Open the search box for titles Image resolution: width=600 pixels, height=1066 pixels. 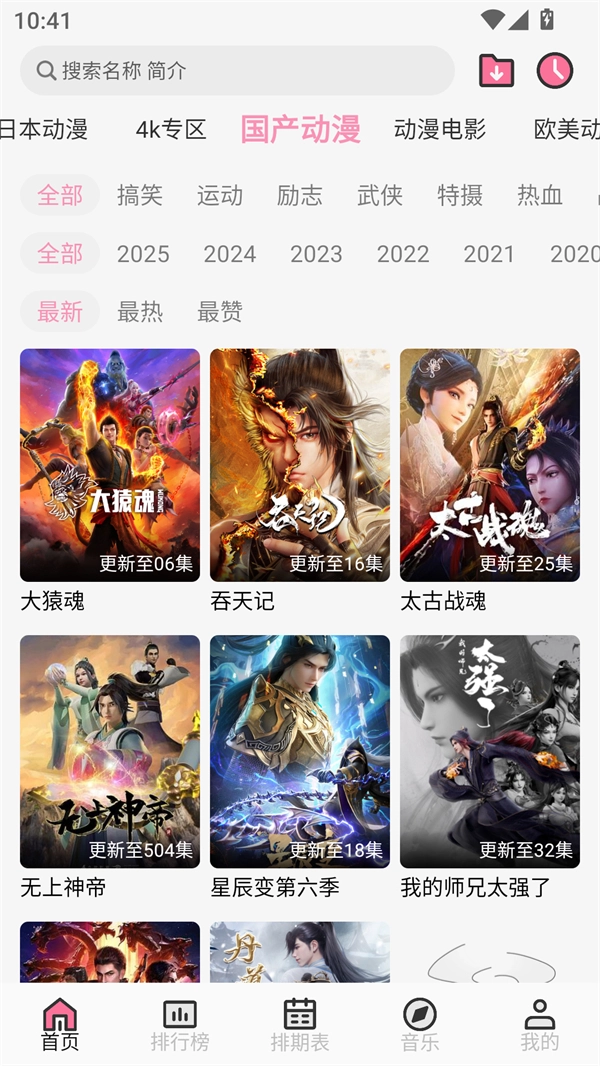click(237, 71)
